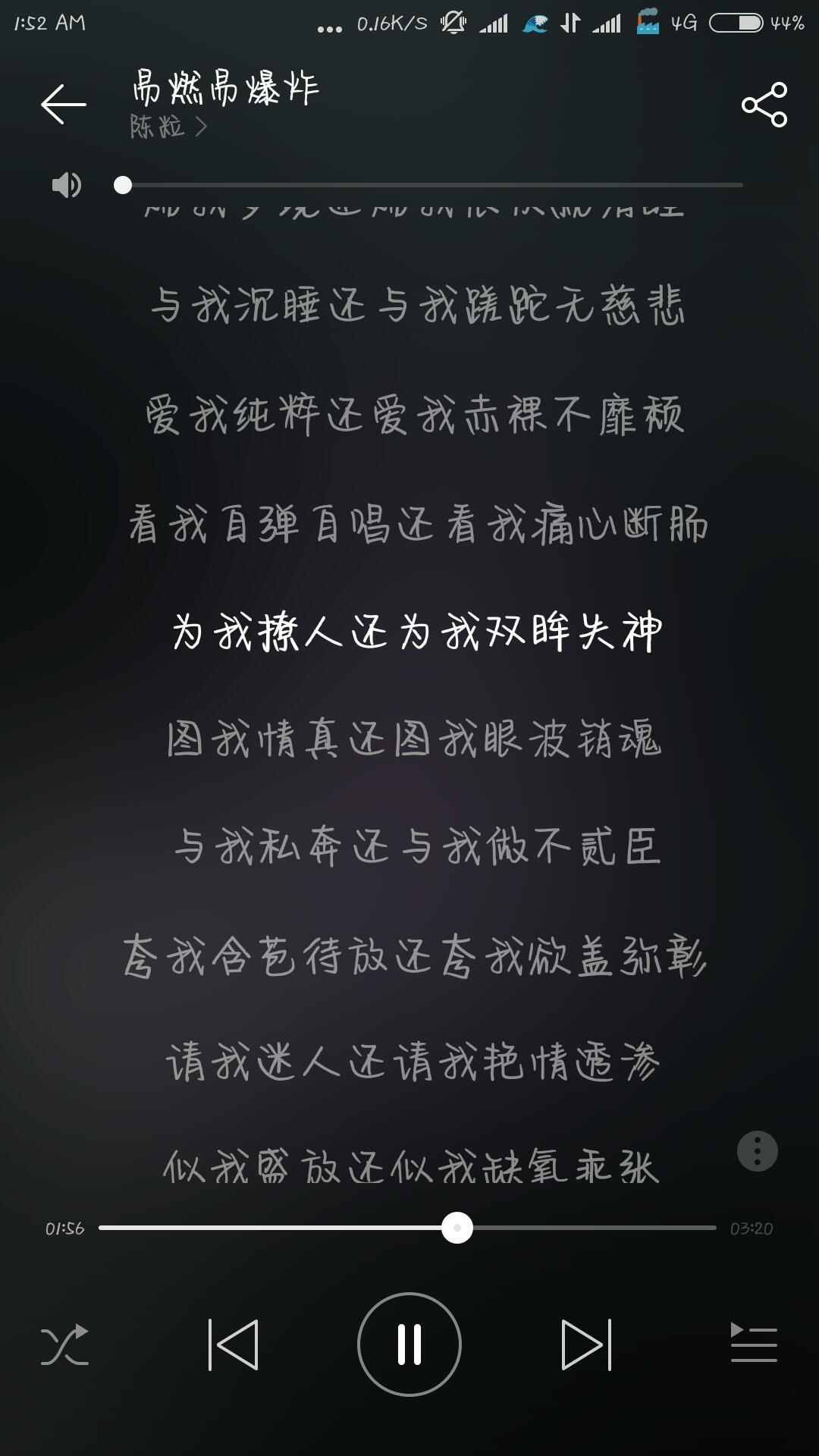The image size is (819, 1456).
Task: Tap the speaker volume icon
Action: [x=66, y=185]
